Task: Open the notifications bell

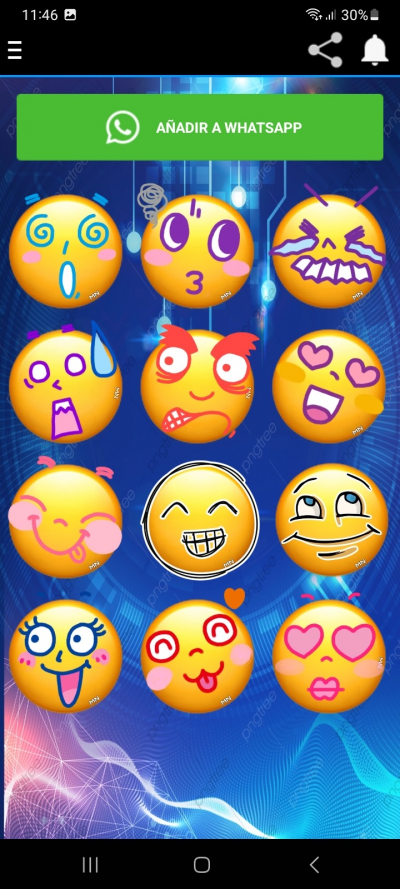Action: click(x=375, y=49)
